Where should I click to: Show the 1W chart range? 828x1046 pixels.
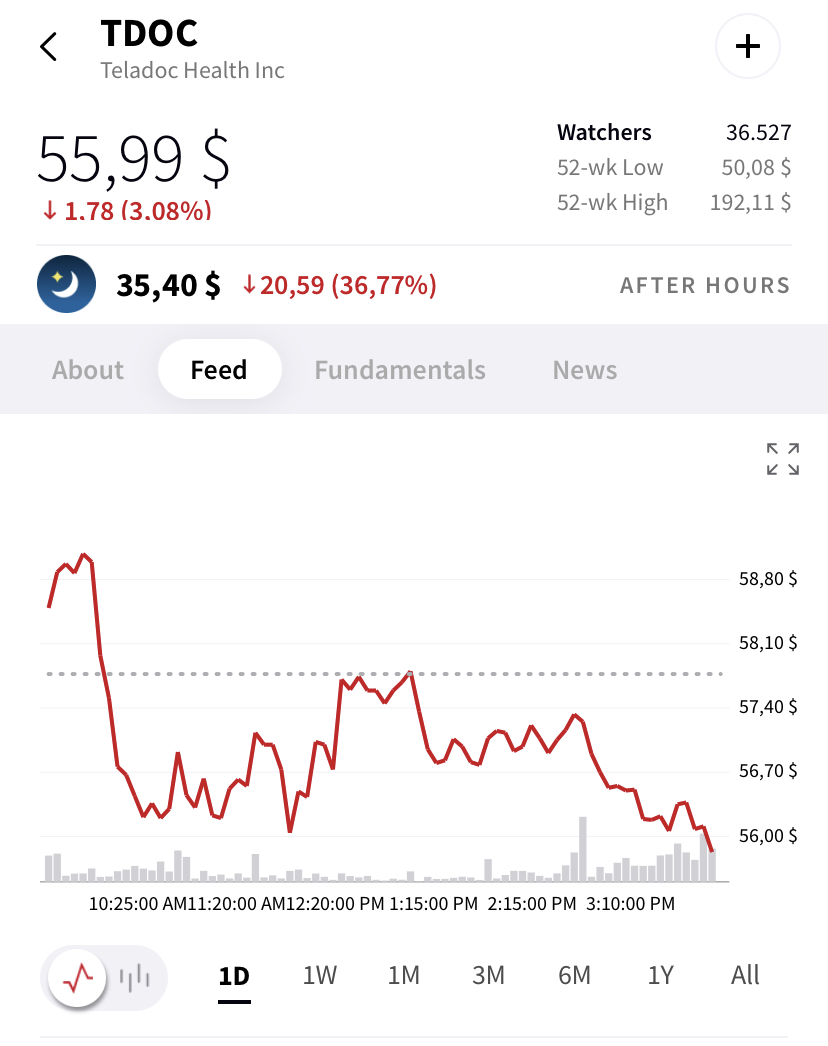click(320, 976)
